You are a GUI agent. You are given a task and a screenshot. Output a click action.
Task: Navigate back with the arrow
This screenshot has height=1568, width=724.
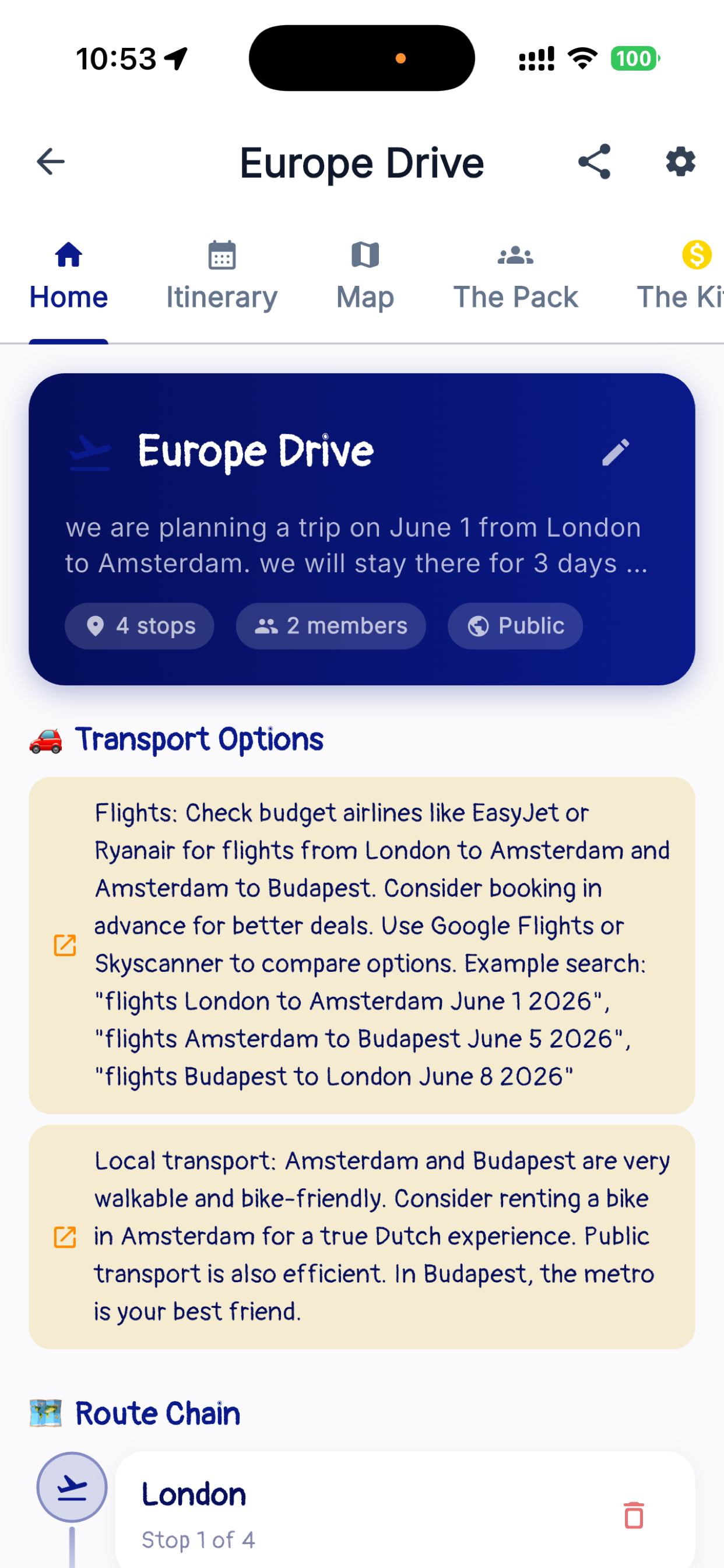[50, 162]
